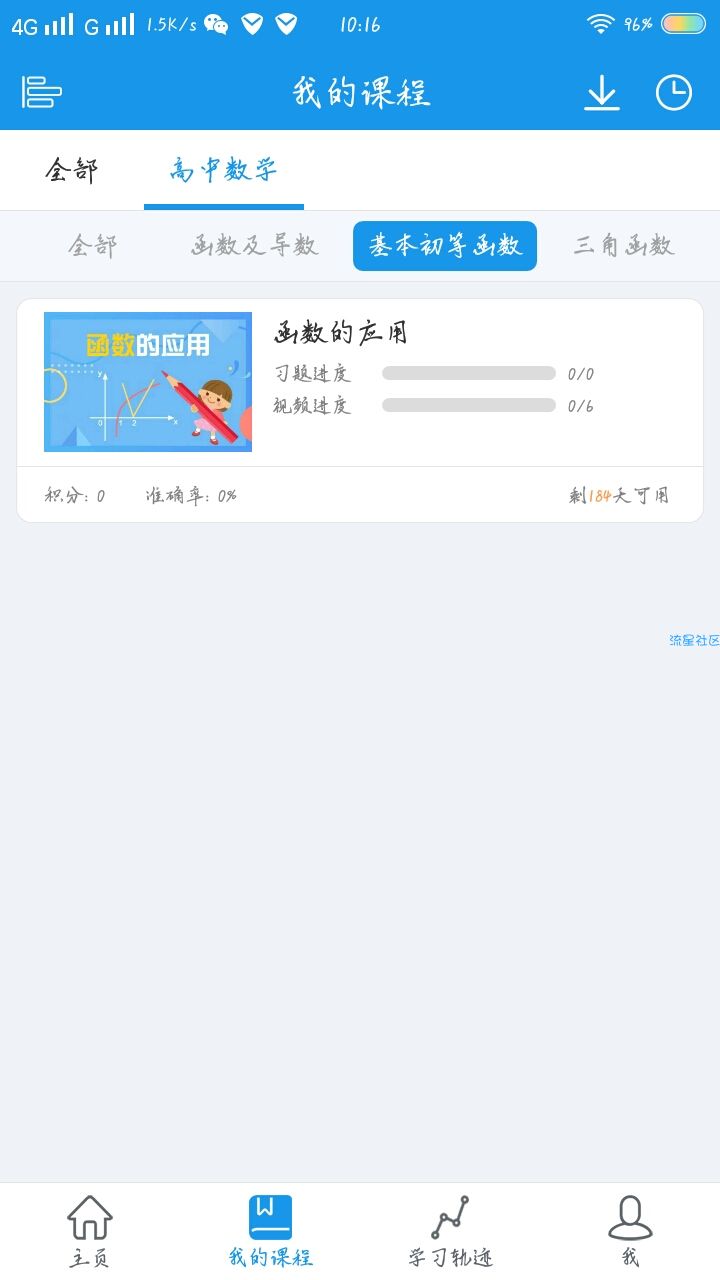Open the downloads icon
The image size is (720, 1280).
[x=601, y=93]
